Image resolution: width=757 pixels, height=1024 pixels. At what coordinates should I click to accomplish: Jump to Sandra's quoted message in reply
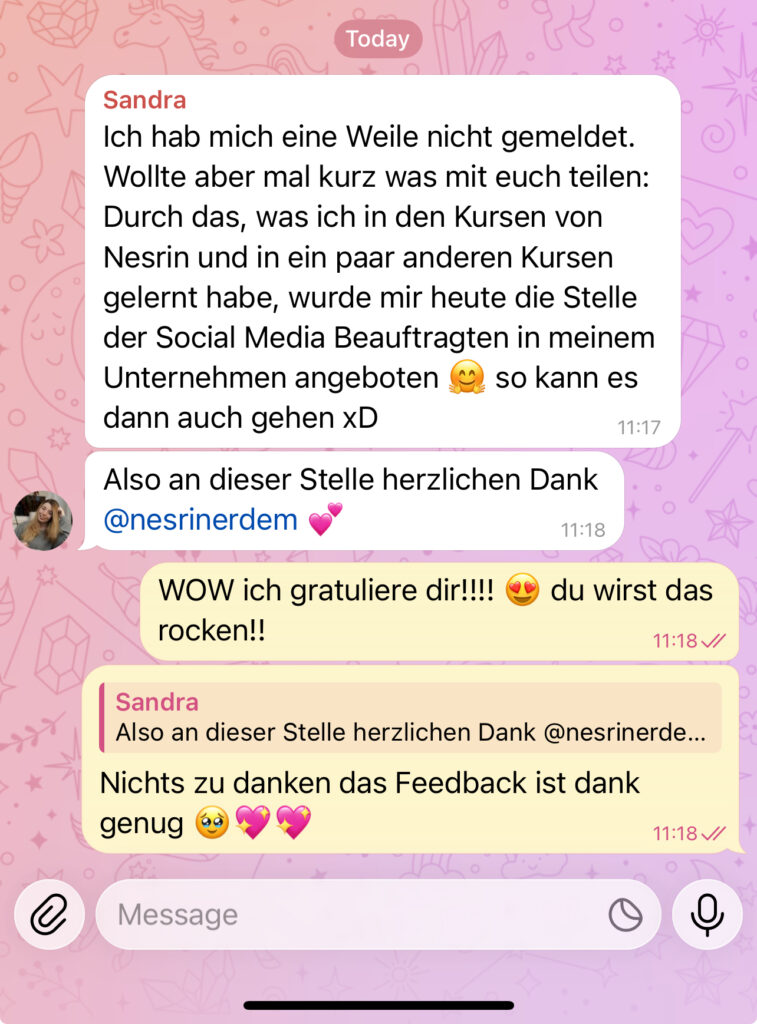tap(410, 718)
